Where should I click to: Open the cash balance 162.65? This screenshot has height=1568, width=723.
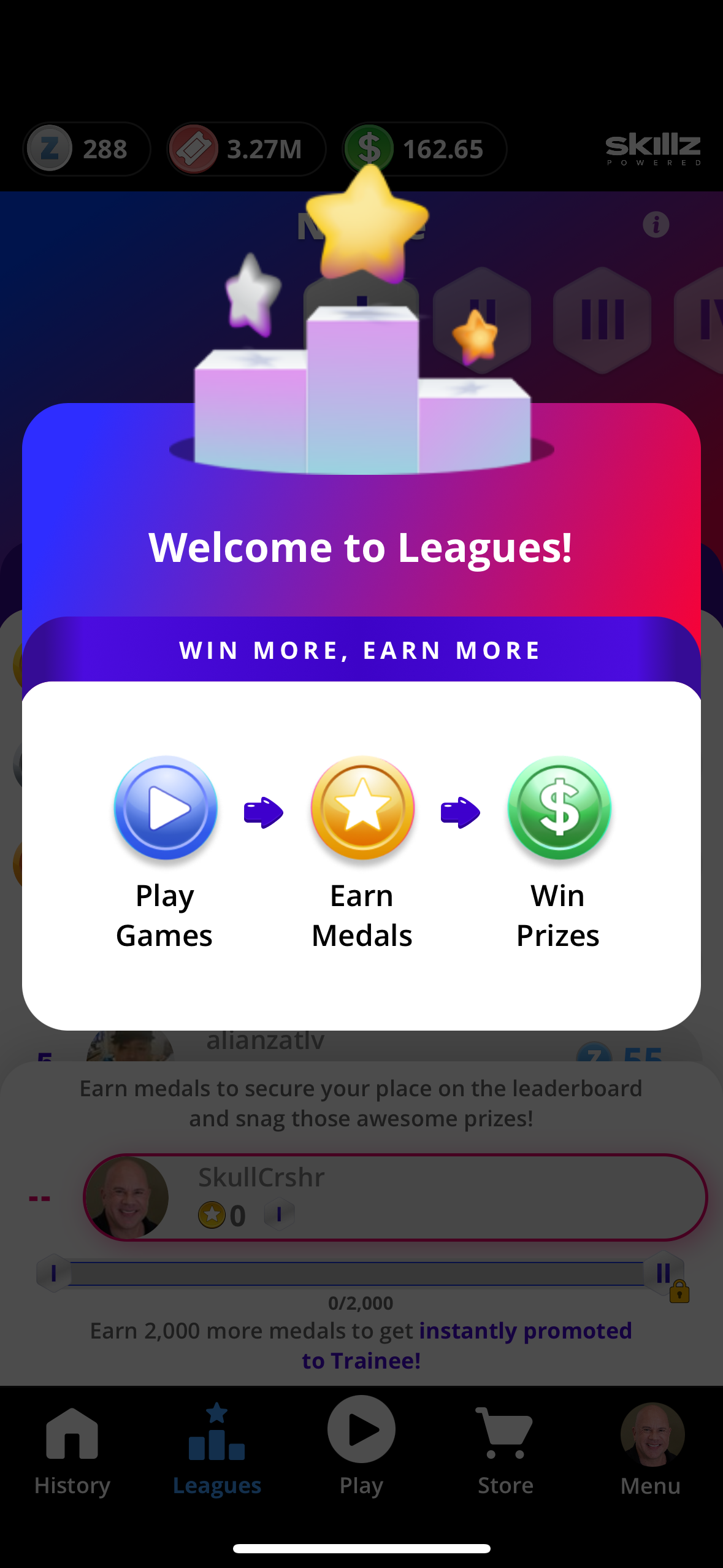click(424, 149)
